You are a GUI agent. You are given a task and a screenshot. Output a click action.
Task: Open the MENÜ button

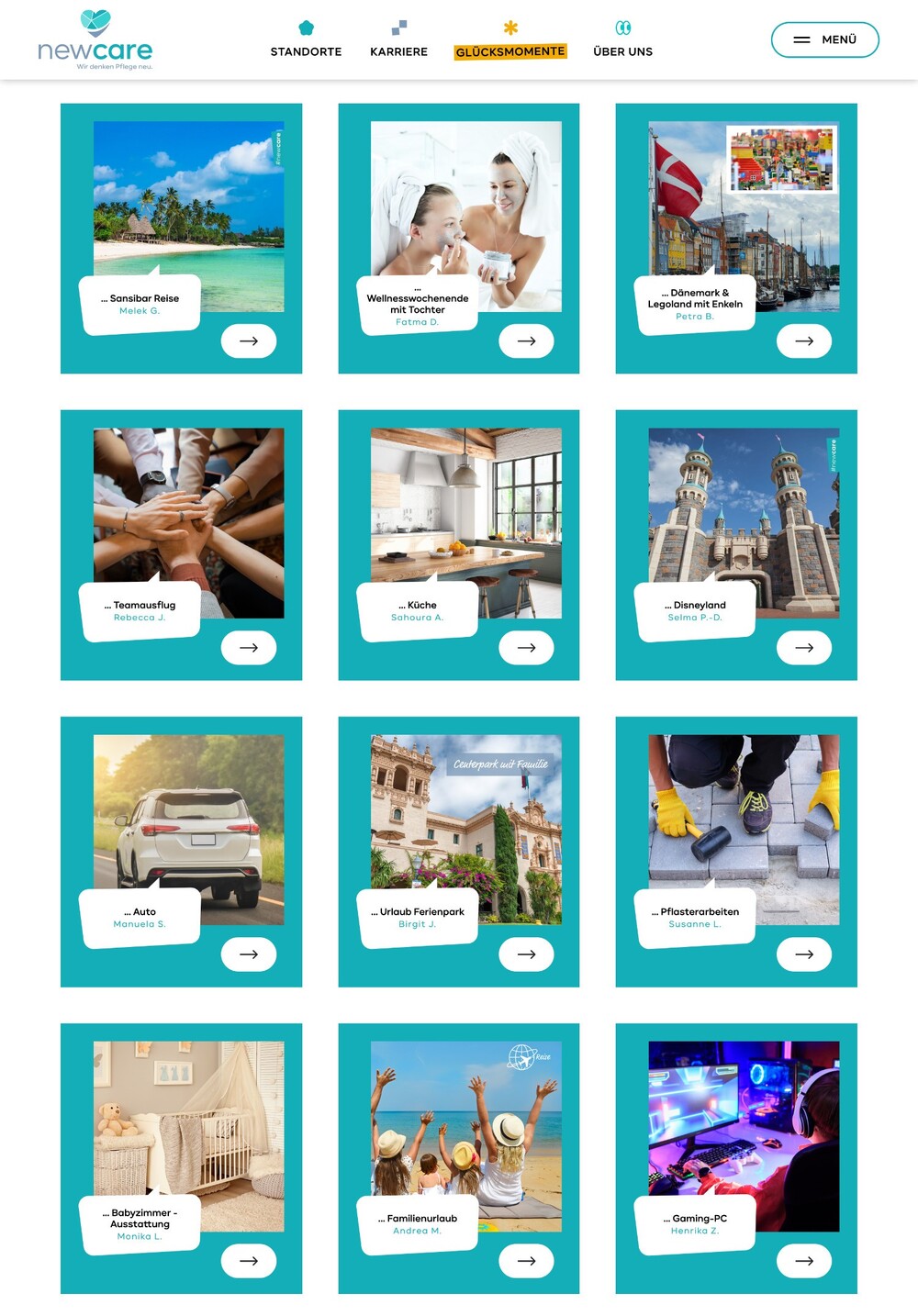824,39
